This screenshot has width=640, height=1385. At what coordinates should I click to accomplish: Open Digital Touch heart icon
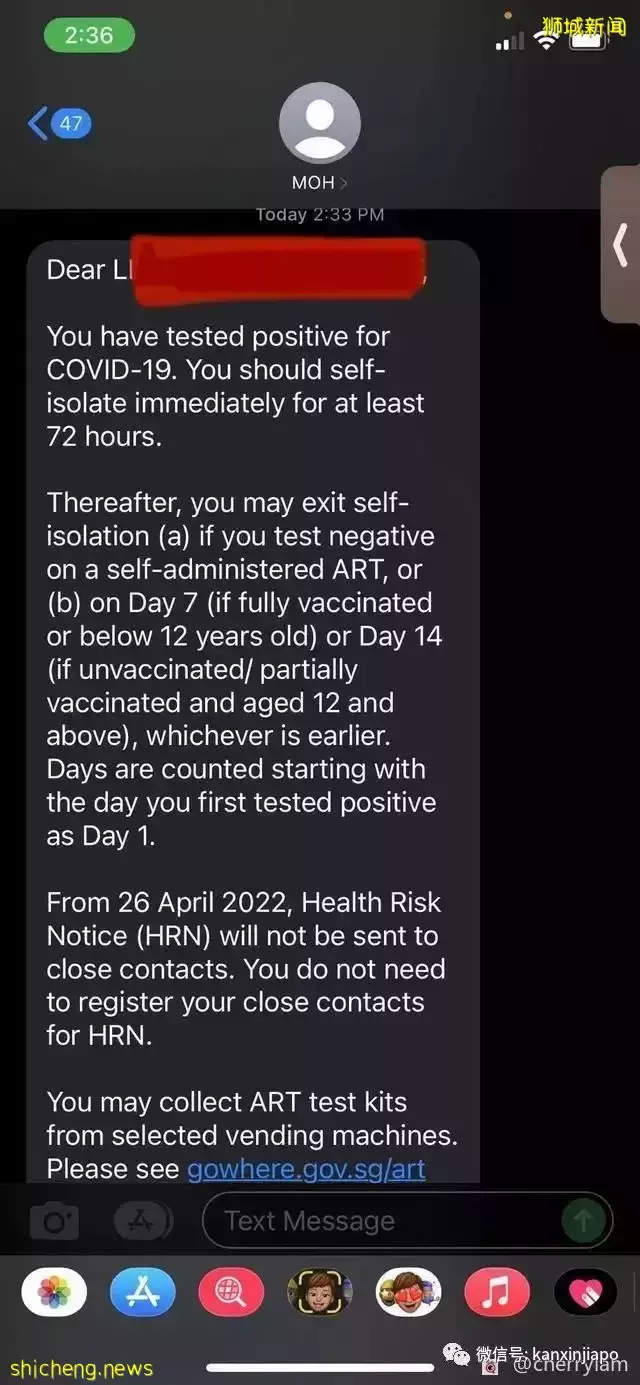coord(586,1294)
